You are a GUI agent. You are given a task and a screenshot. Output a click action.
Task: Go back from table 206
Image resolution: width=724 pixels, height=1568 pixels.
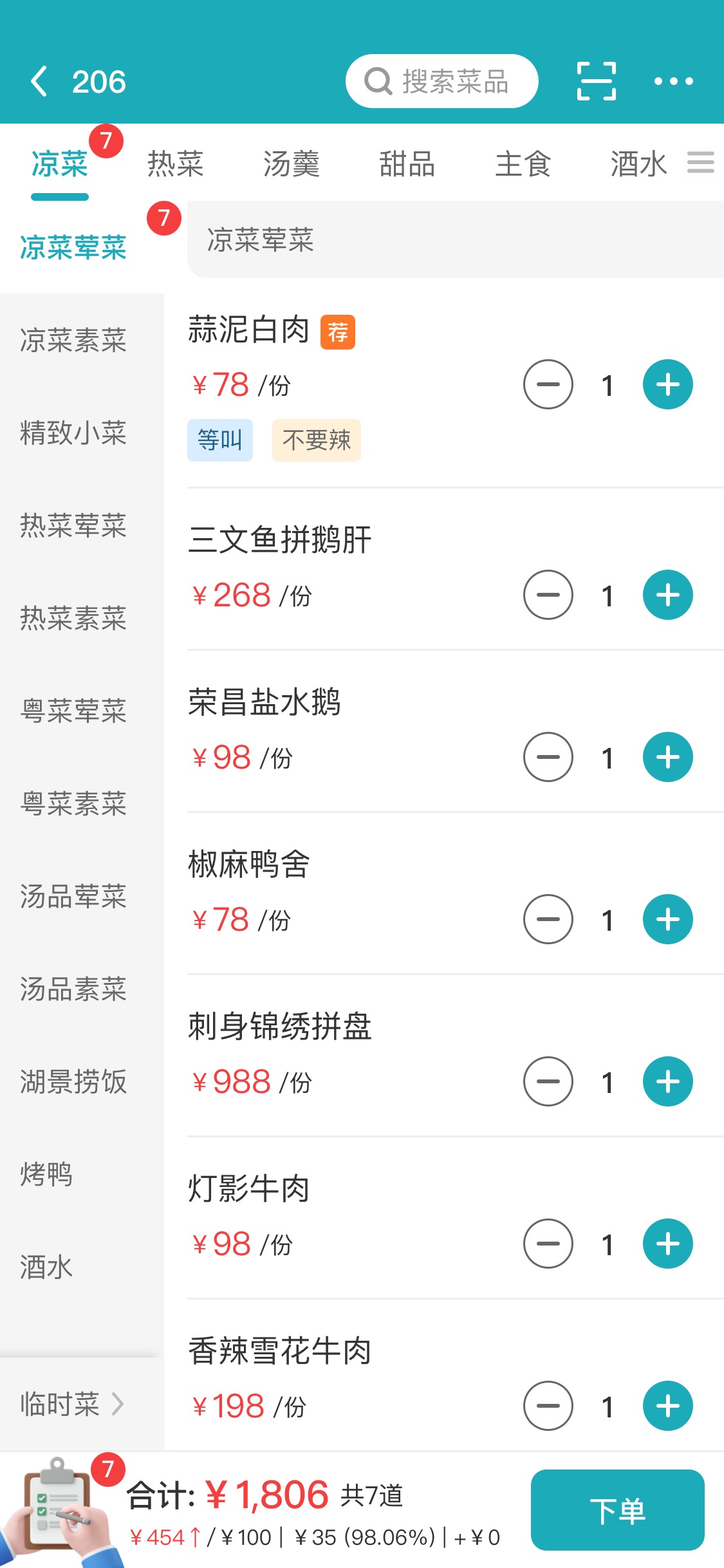(x=39, y=81)
